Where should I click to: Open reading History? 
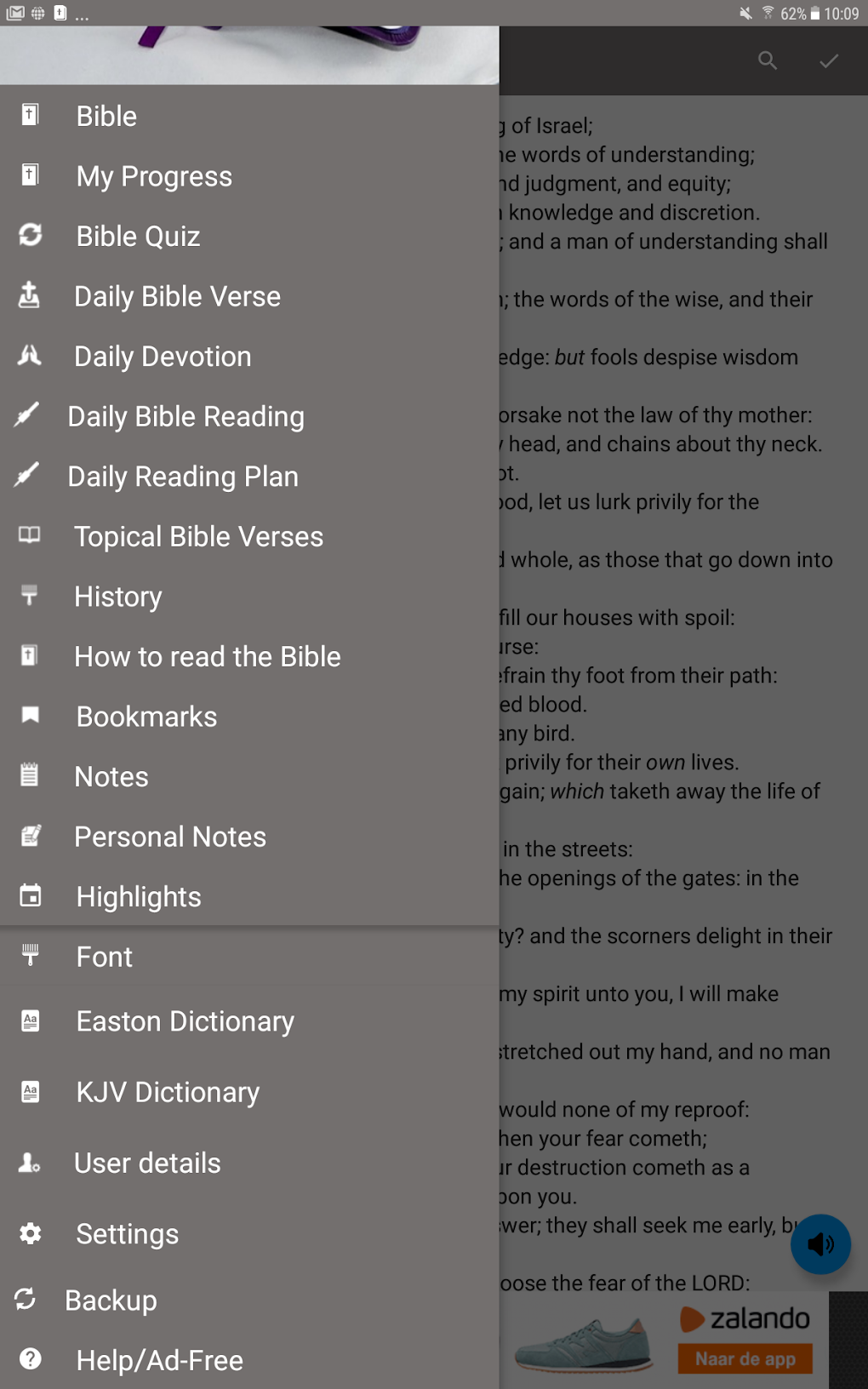pos(249,596)
